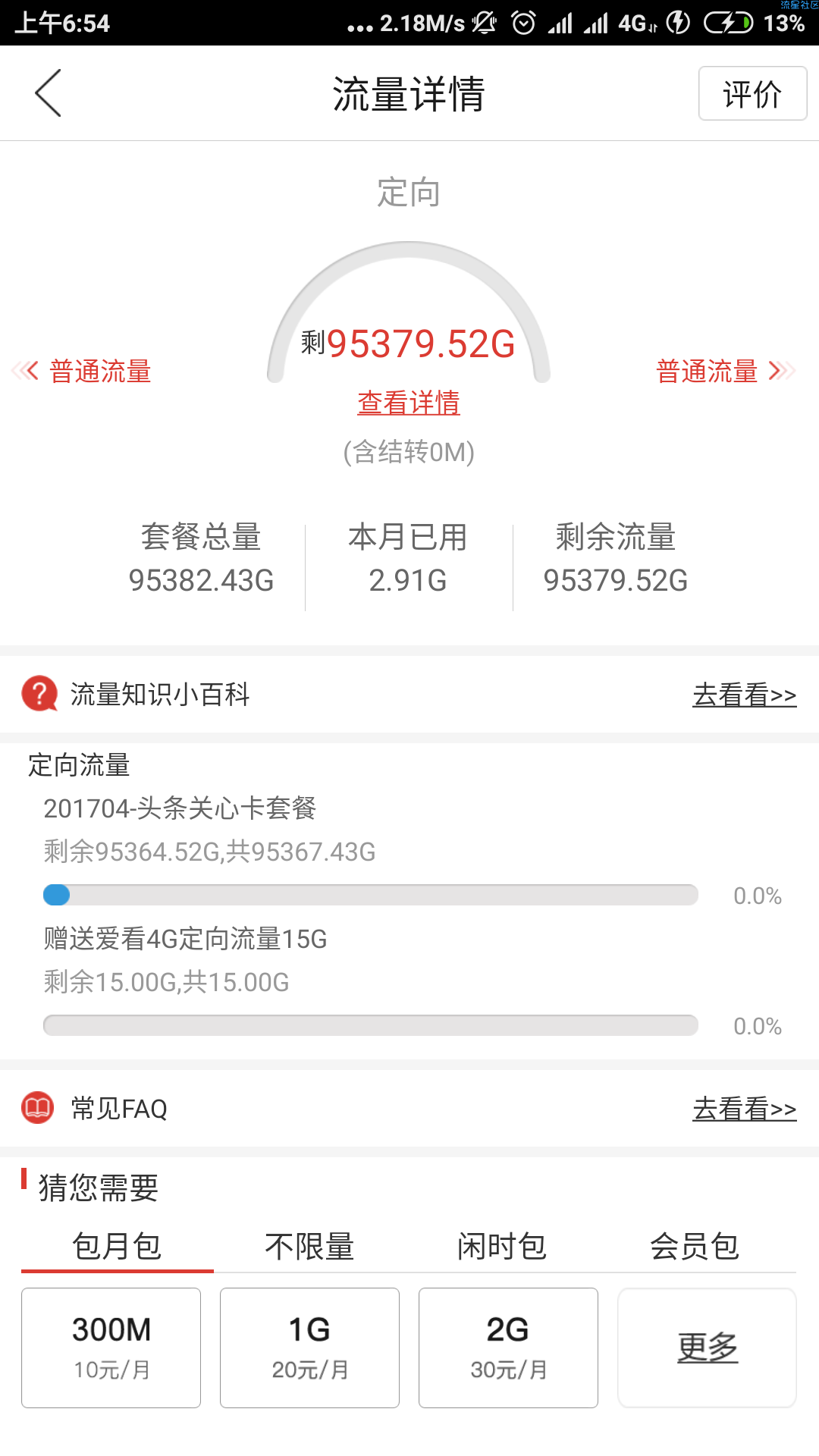
Task: Choose the 300M 10元/月 package
Action: [x=111, y=1348]
